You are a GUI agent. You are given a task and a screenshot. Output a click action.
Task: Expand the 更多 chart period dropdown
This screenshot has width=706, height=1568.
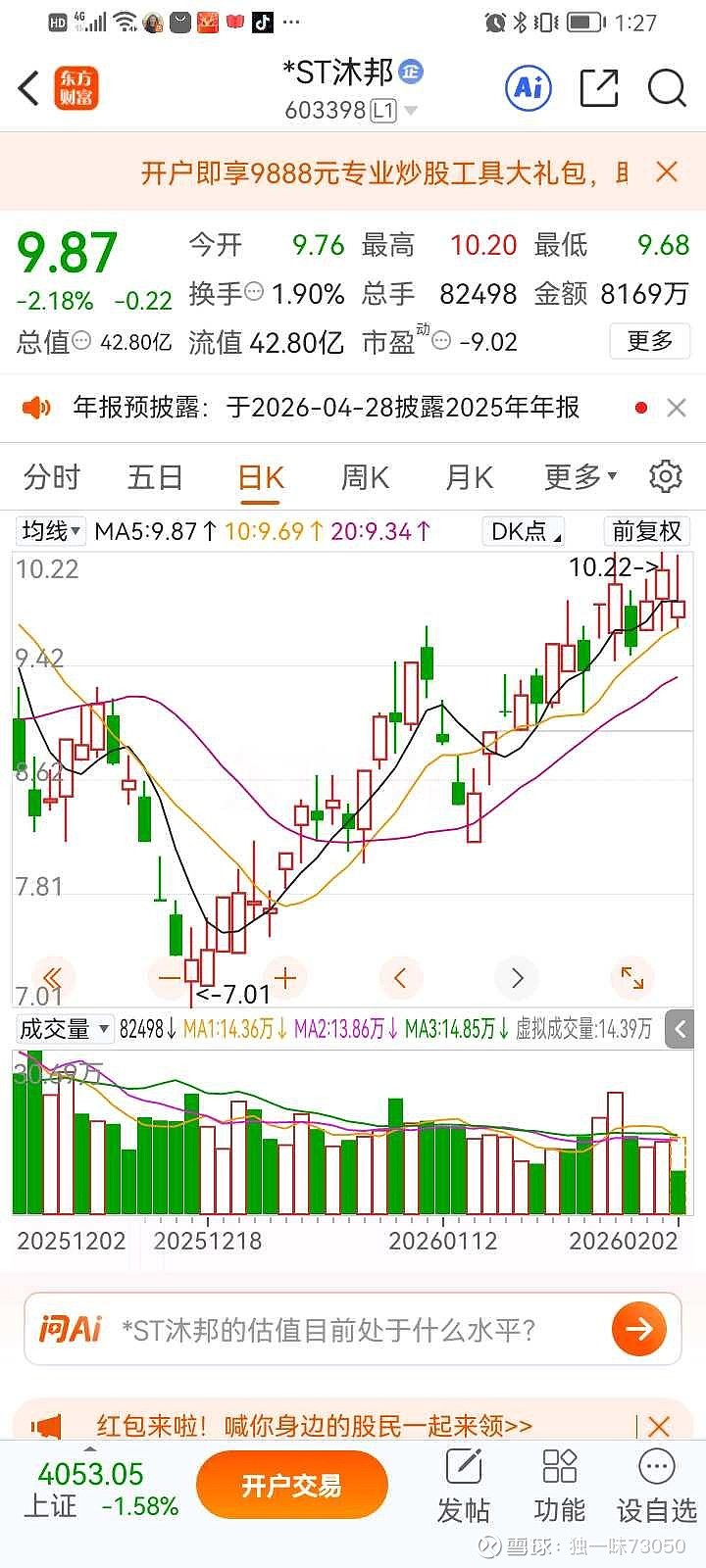[580, 477]
